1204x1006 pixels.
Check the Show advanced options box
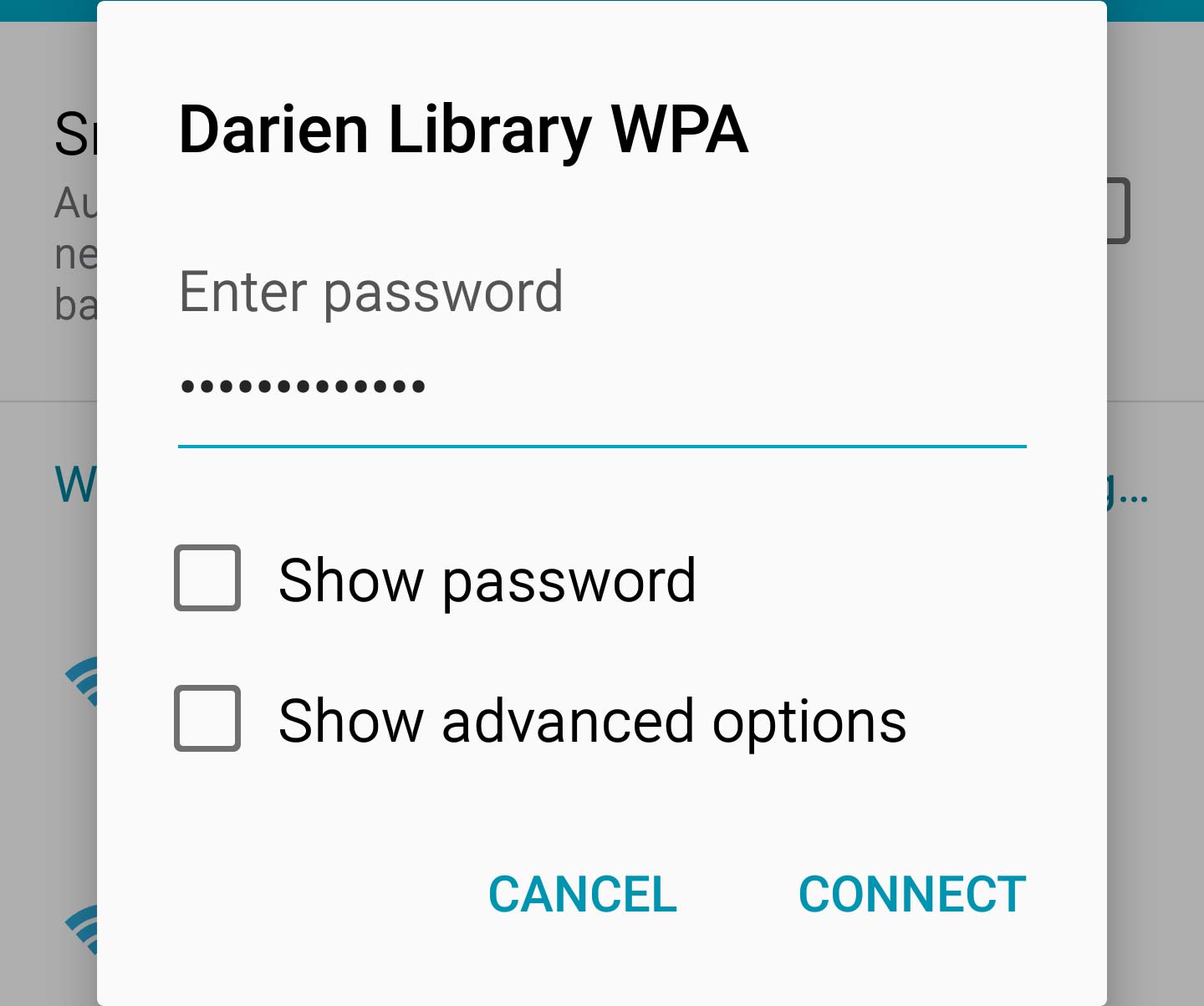(x=207, y=719)
